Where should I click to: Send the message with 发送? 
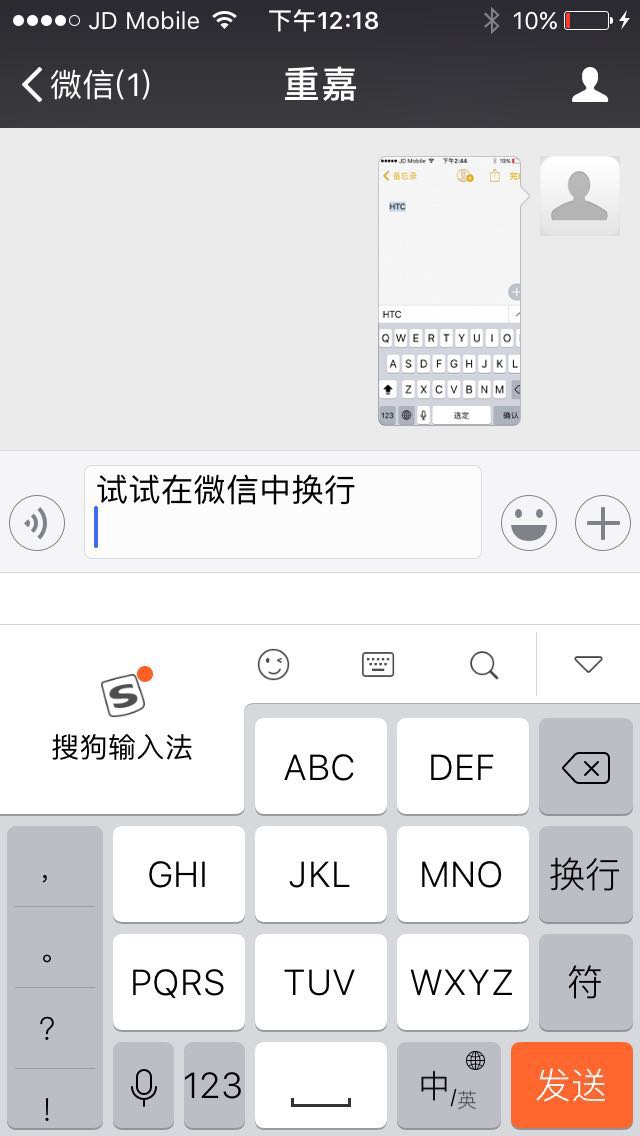572,1086
